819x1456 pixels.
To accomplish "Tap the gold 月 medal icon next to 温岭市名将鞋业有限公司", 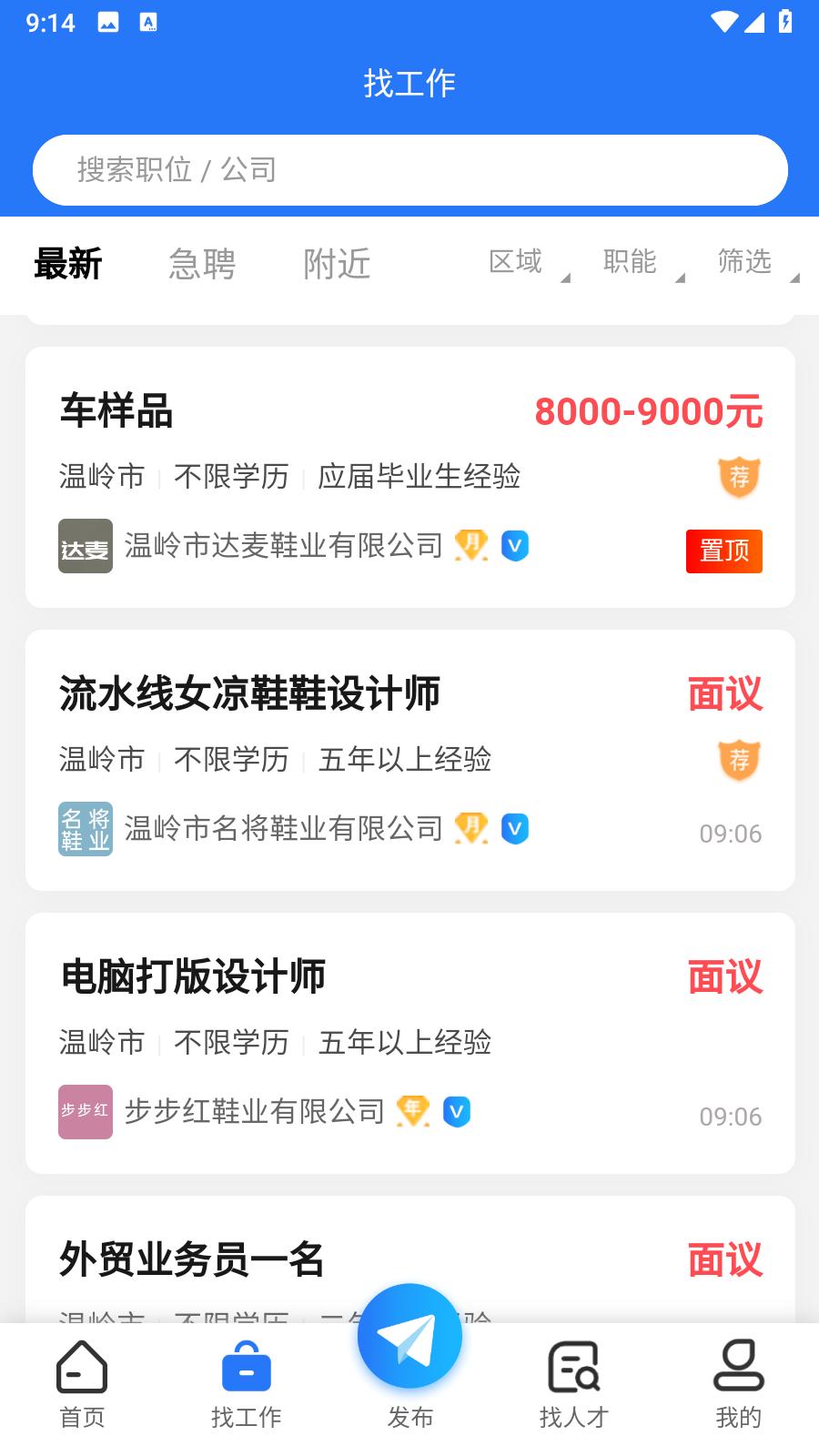I will coord(469,828).
